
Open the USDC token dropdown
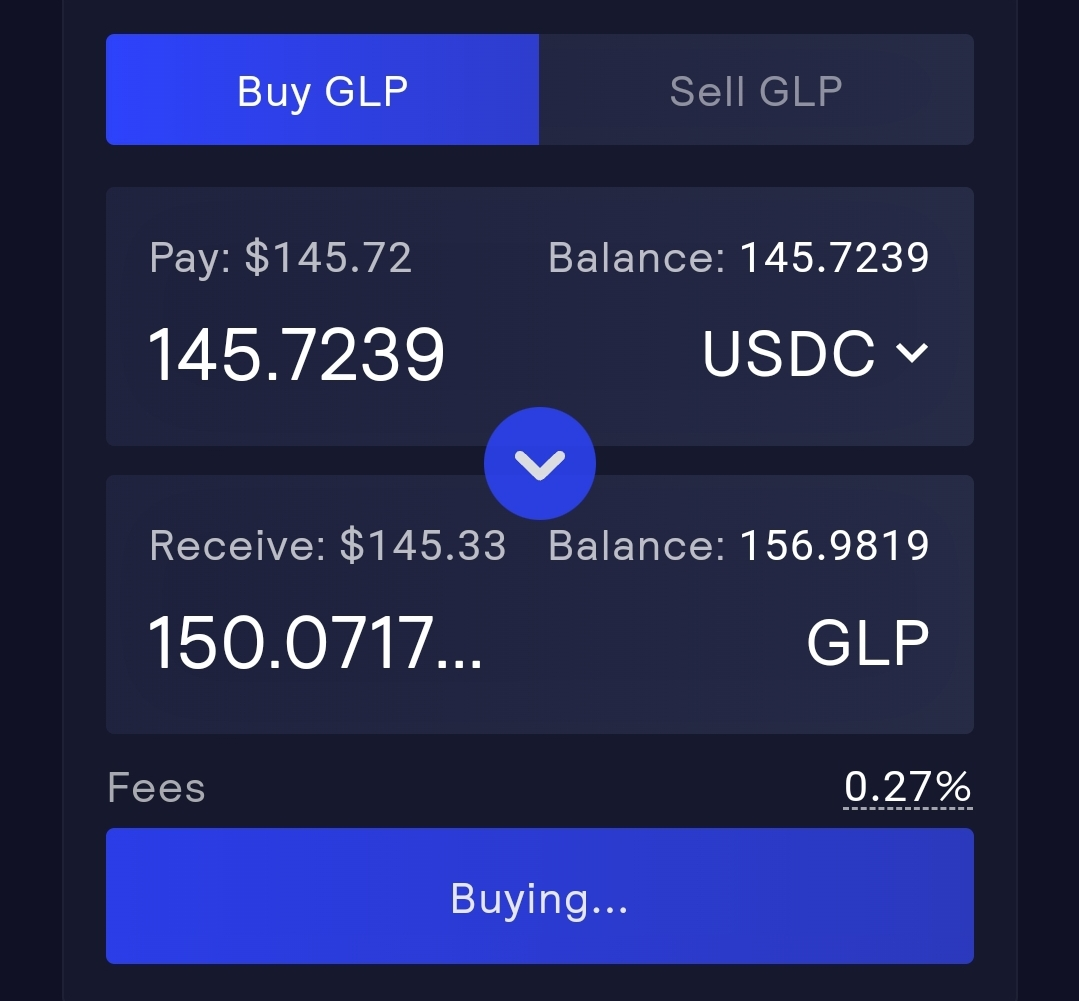815,353
